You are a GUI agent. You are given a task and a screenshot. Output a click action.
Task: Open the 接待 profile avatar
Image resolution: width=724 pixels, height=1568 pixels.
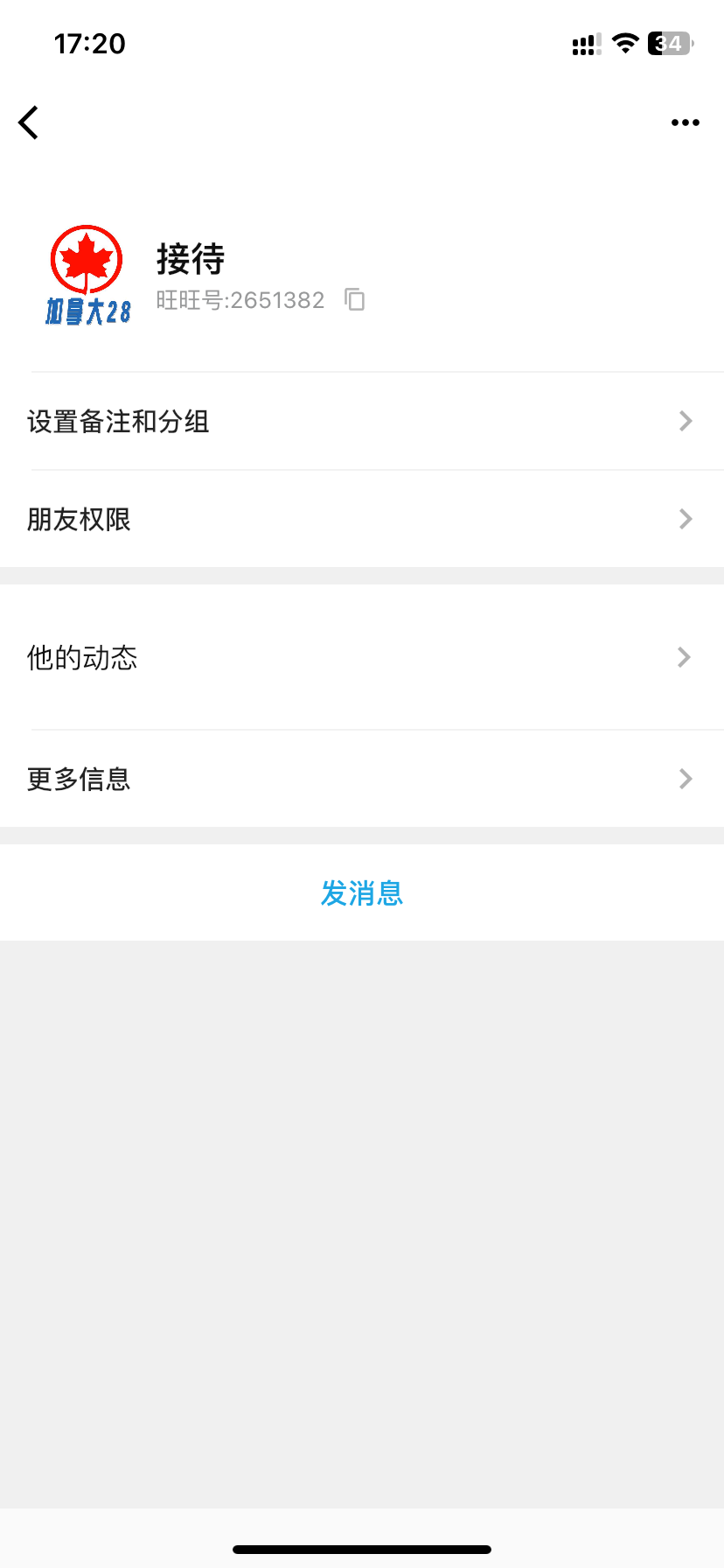tap(87, 275)
